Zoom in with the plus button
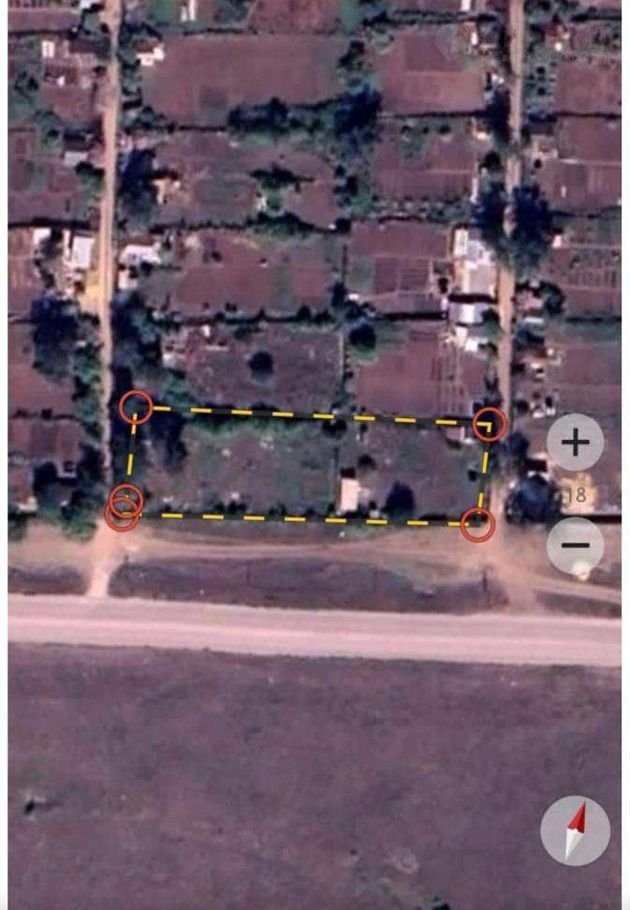630x910 pixels. click(575, 442)
